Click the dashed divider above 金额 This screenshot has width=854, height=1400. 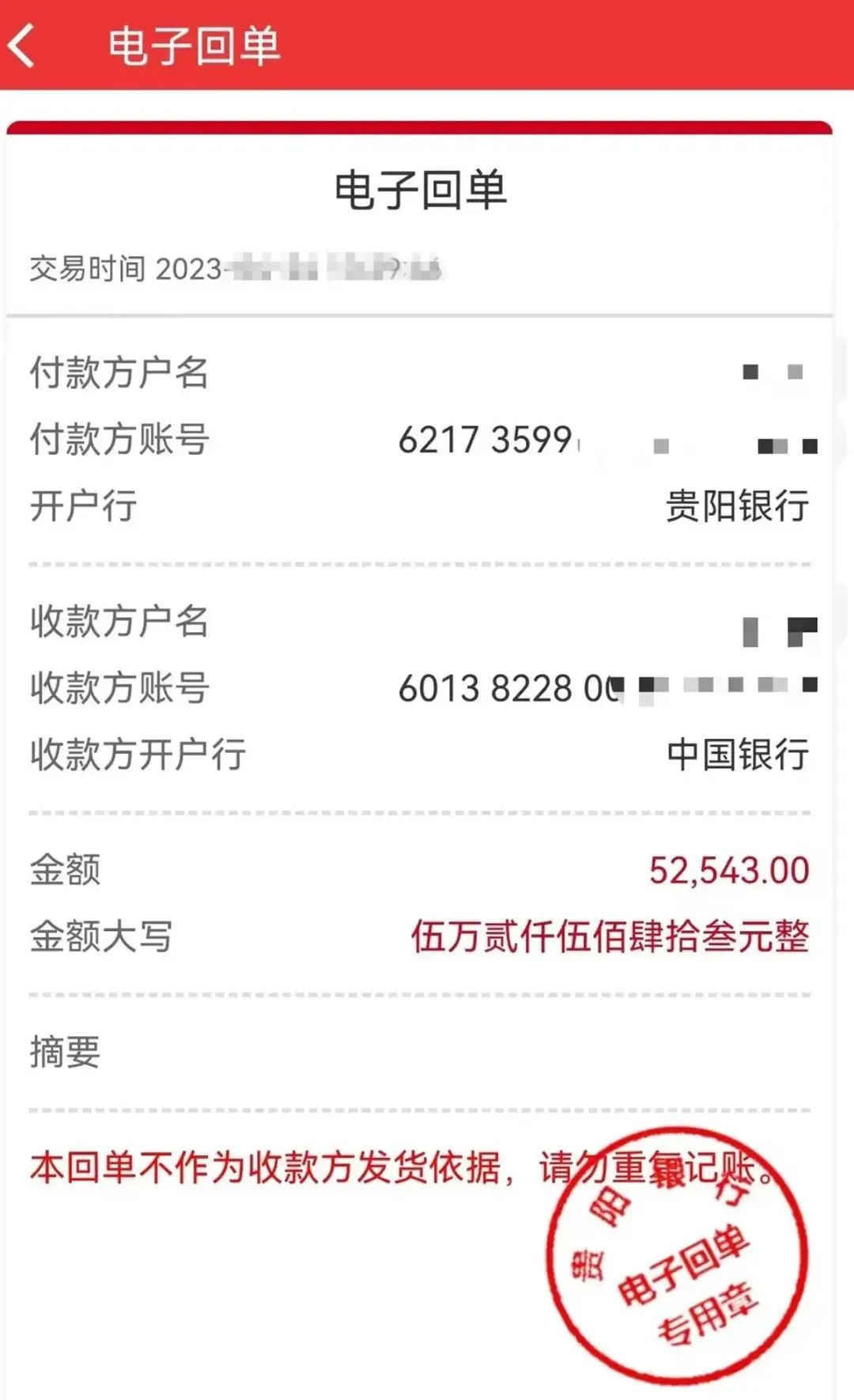coord(427,813)
